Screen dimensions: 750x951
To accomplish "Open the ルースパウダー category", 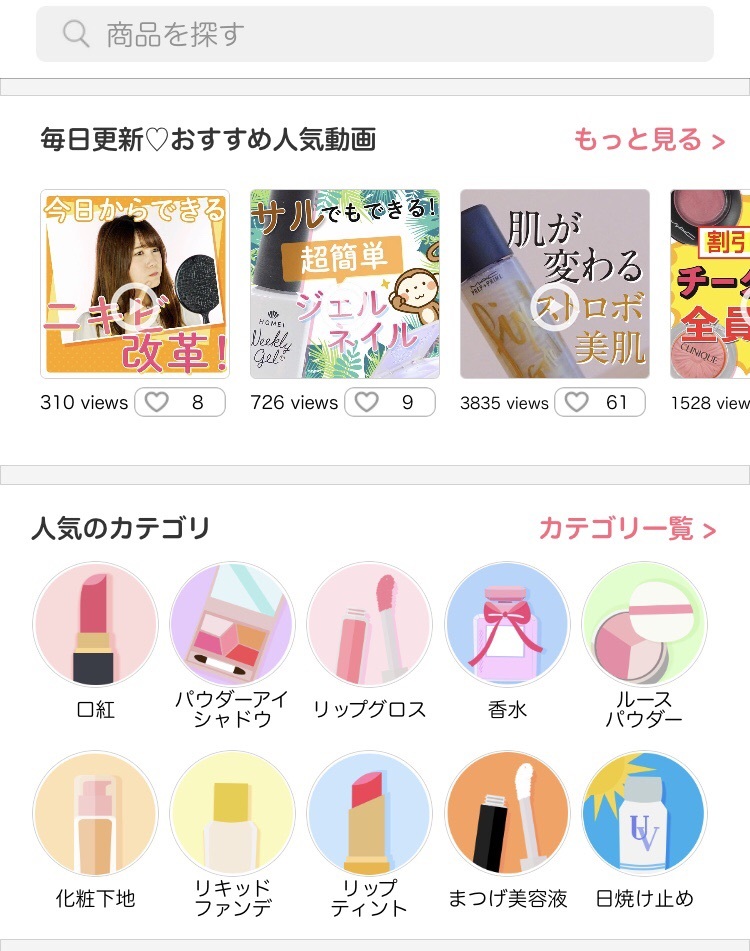I will tap(644, 624).
